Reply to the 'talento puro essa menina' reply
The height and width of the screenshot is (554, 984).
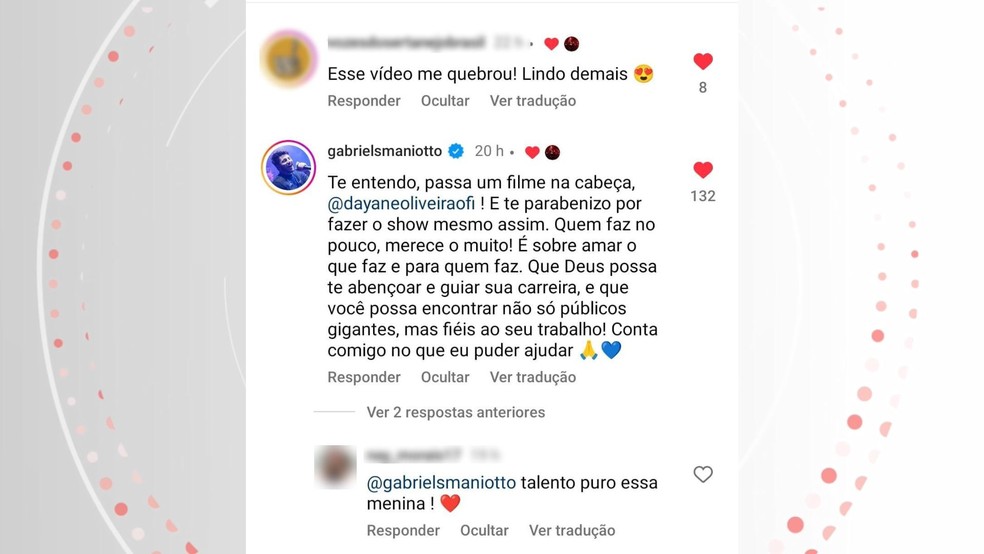(403, 530)
